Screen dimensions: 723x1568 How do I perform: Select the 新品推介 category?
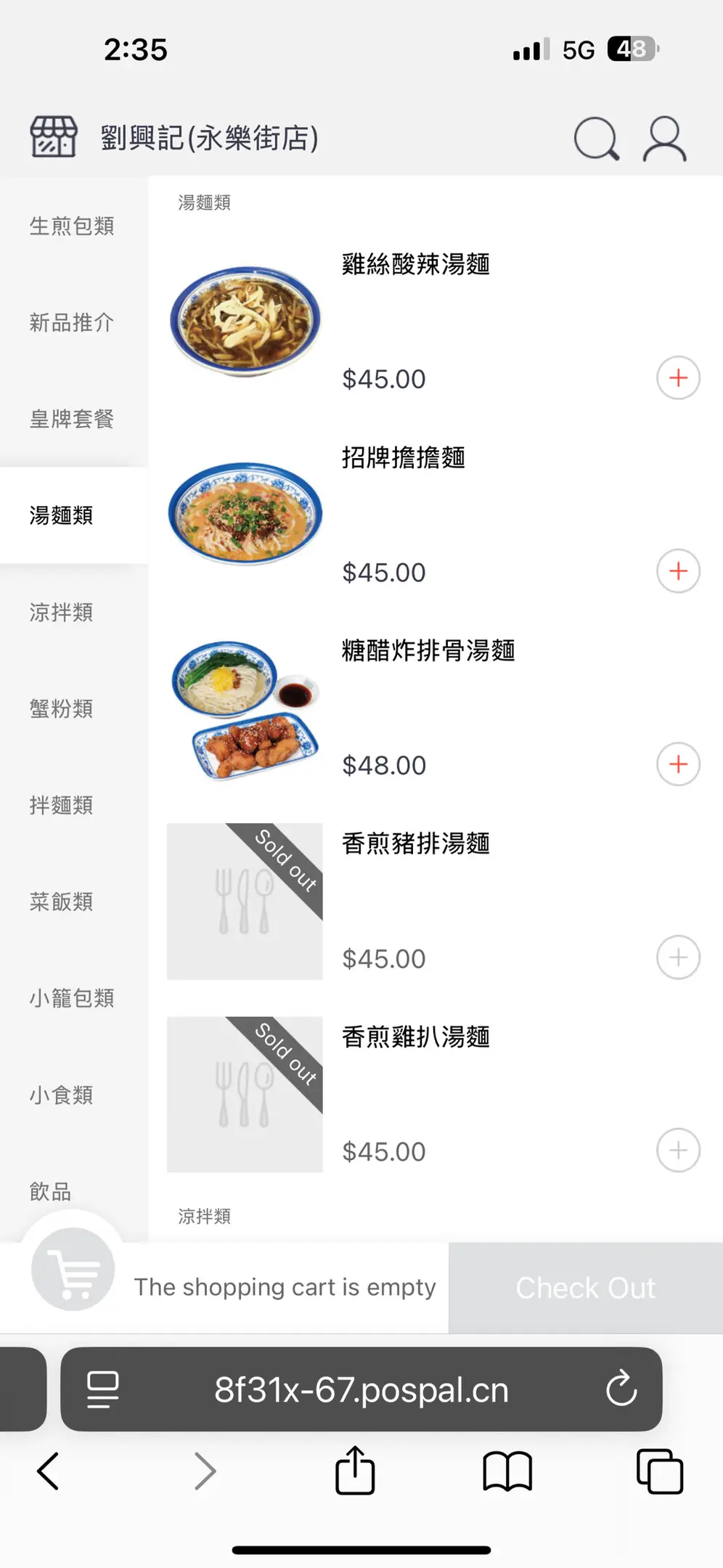click(72, 322)
